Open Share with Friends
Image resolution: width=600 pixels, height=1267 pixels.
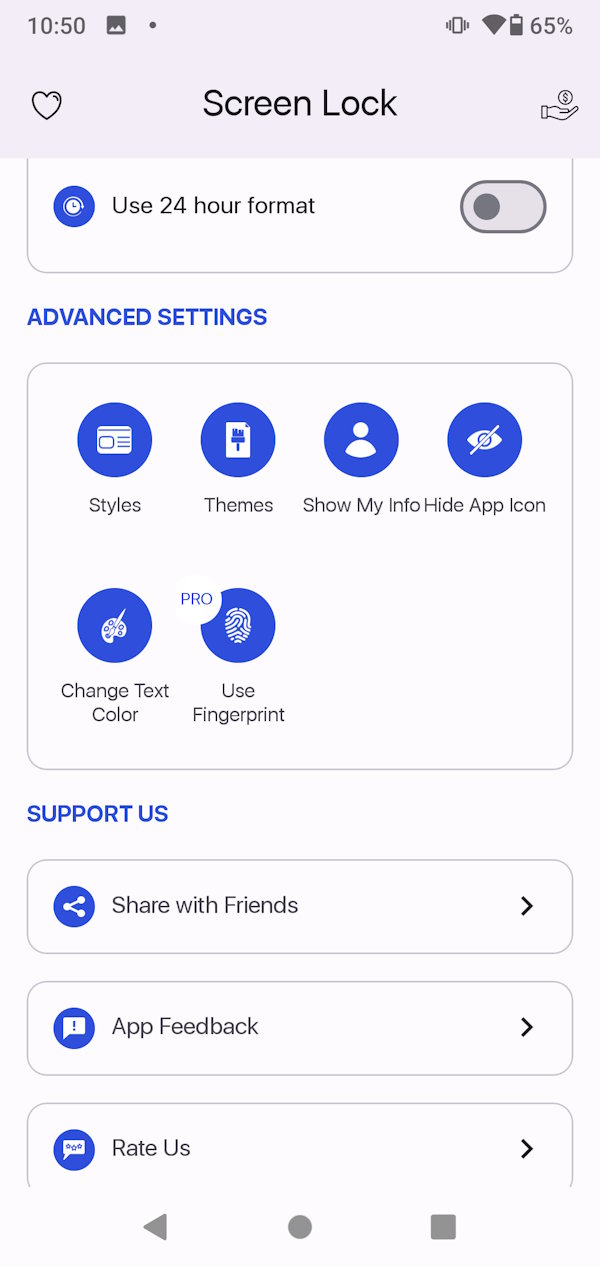click(300, 906)
